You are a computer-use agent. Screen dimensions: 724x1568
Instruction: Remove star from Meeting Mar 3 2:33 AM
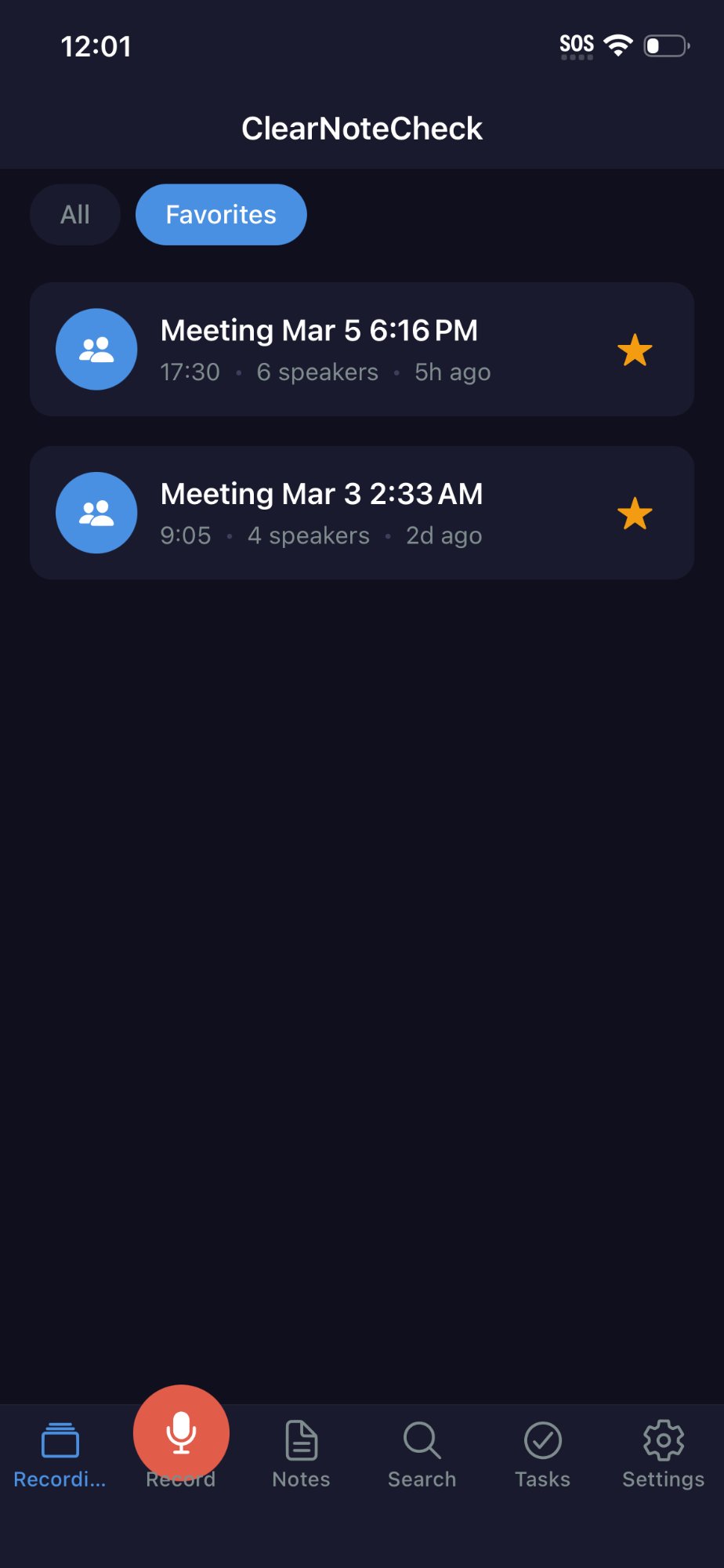click(635, 514)
